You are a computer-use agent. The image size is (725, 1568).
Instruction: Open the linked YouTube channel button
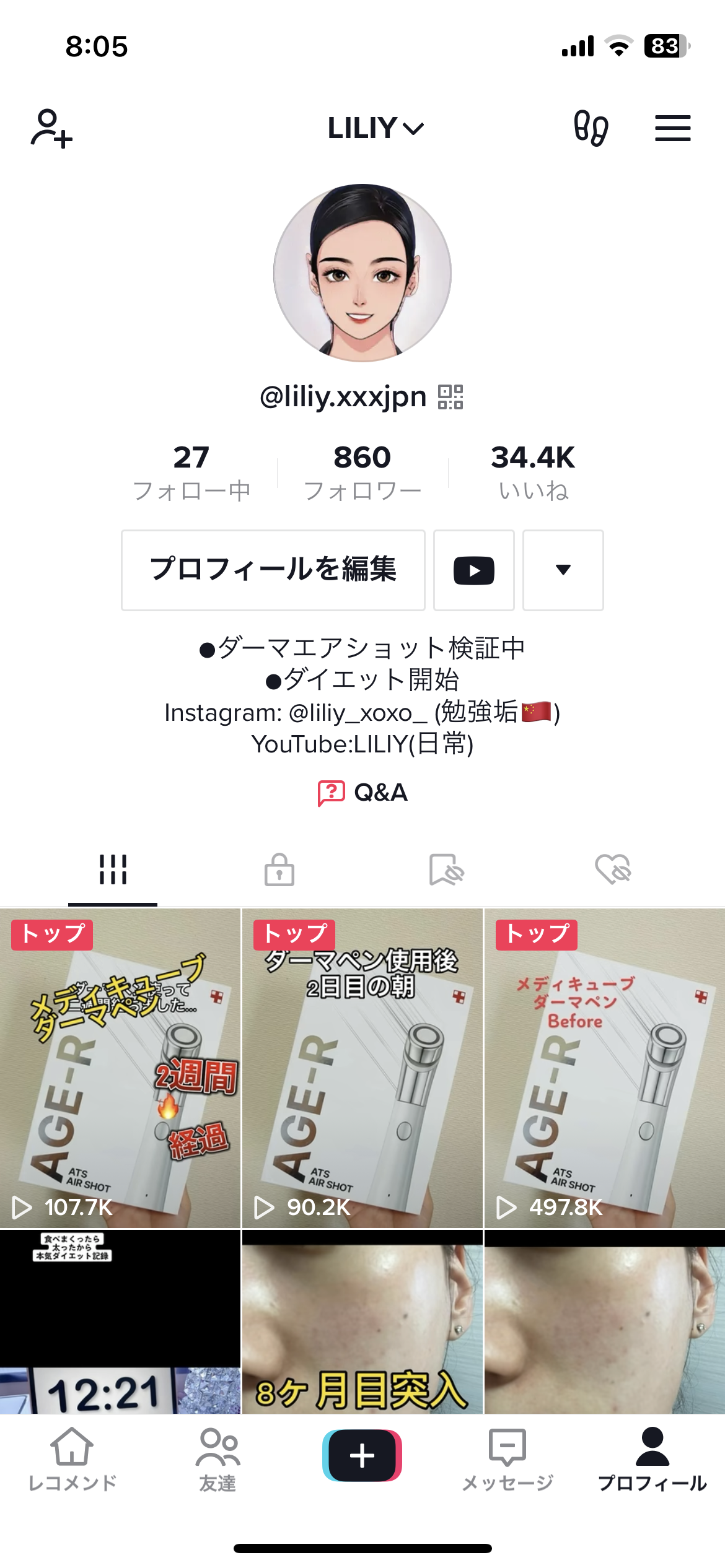click(x=474, y=570)
